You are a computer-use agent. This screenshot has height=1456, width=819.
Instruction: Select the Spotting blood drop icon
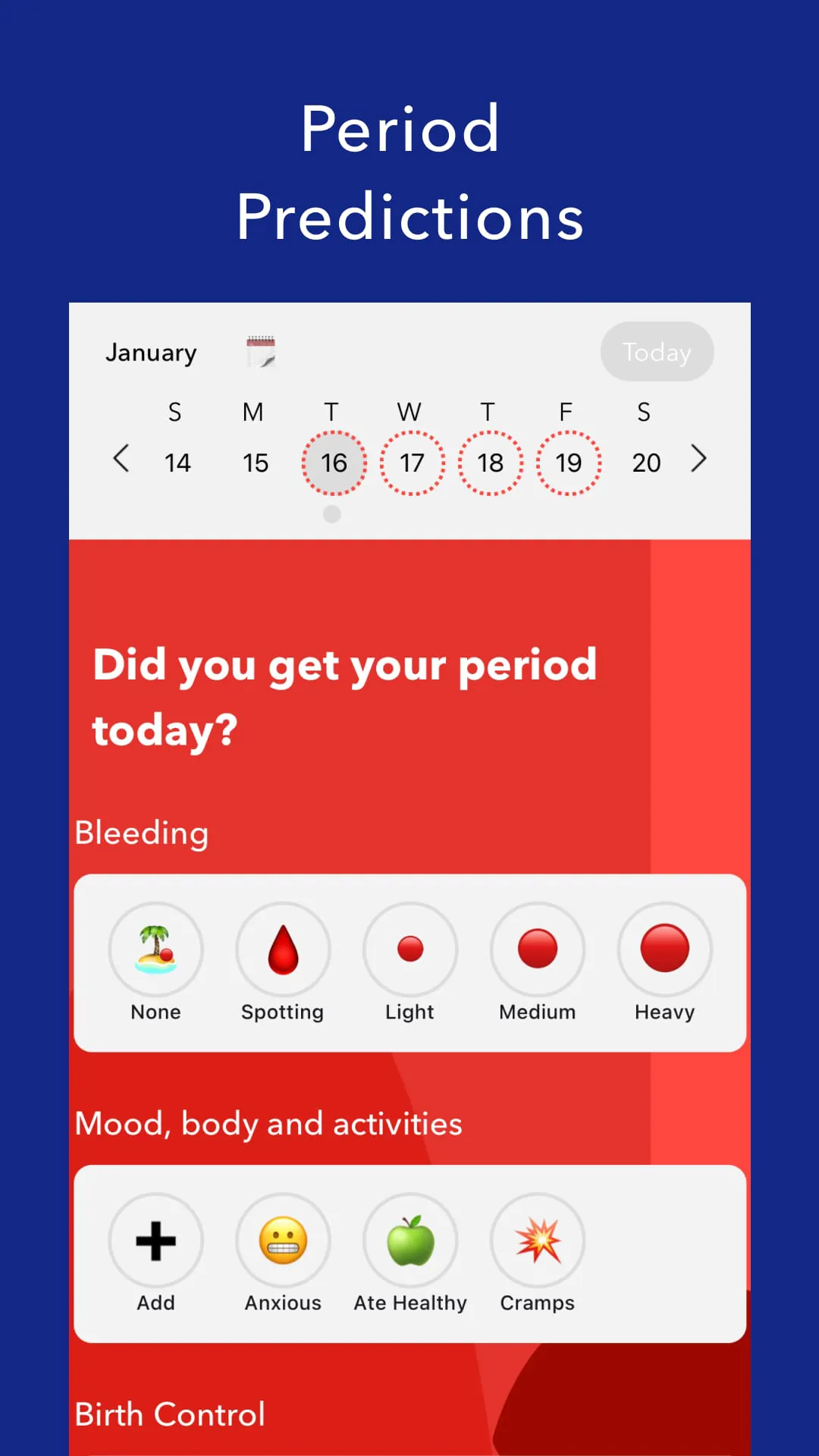(x=282, y=948)
